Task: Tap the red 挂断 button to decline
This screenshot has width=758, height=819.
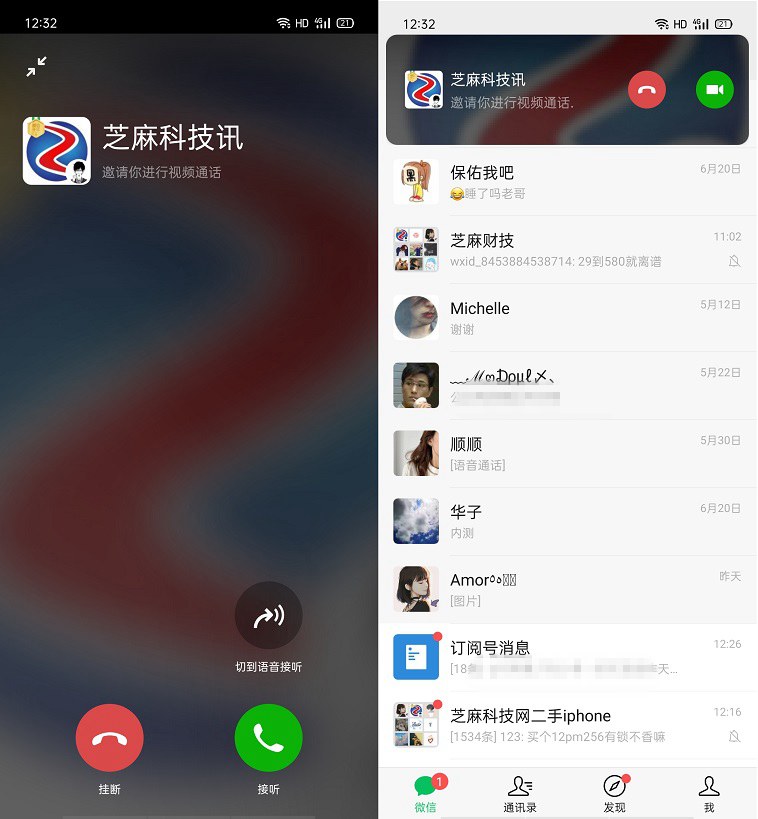Action: point(109,738)
